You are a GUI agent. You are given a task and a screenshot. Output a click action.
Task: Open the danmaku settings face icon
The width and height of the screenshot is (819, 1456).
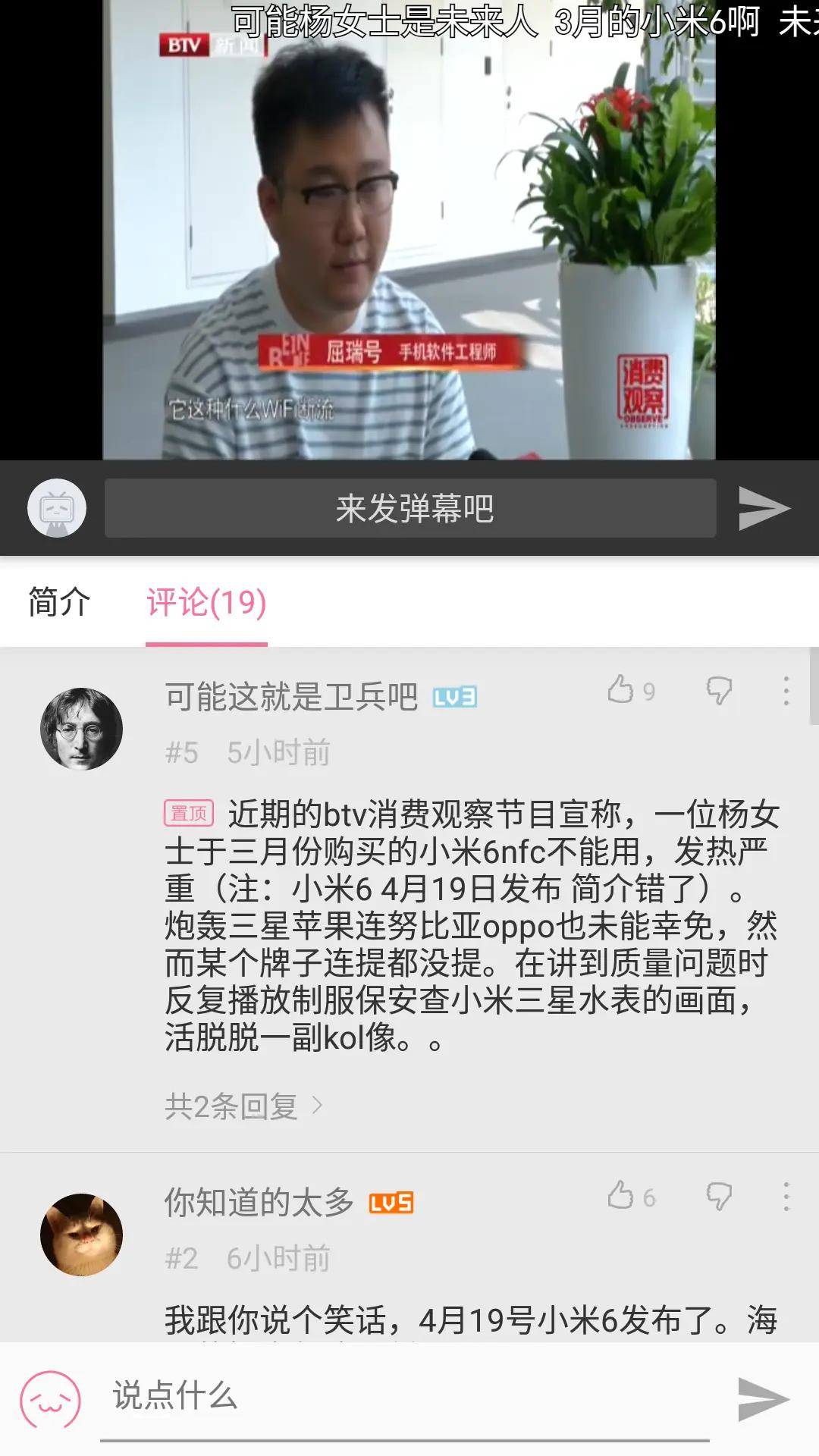(x=57, y=508)
